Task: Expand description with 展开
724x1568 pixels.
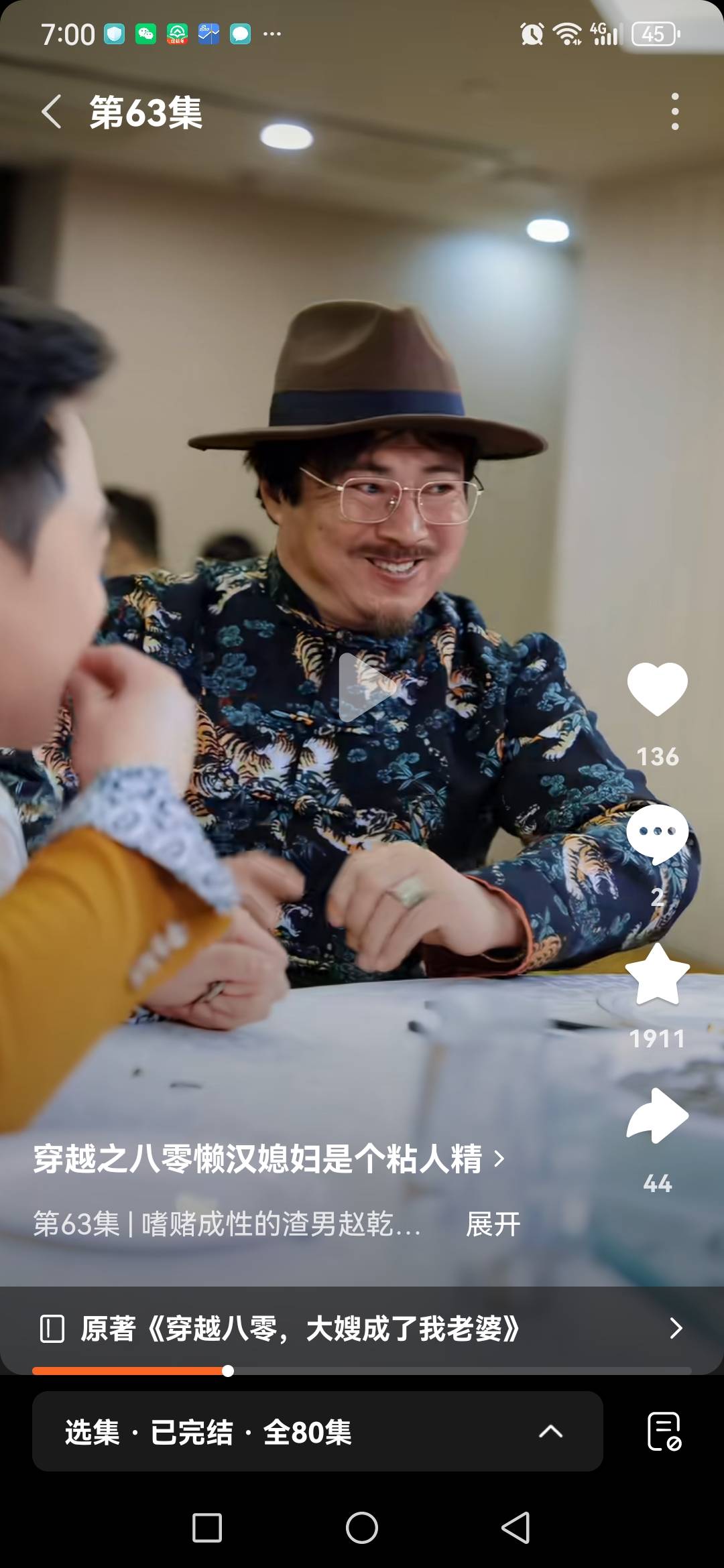Action: (493, 1224)
